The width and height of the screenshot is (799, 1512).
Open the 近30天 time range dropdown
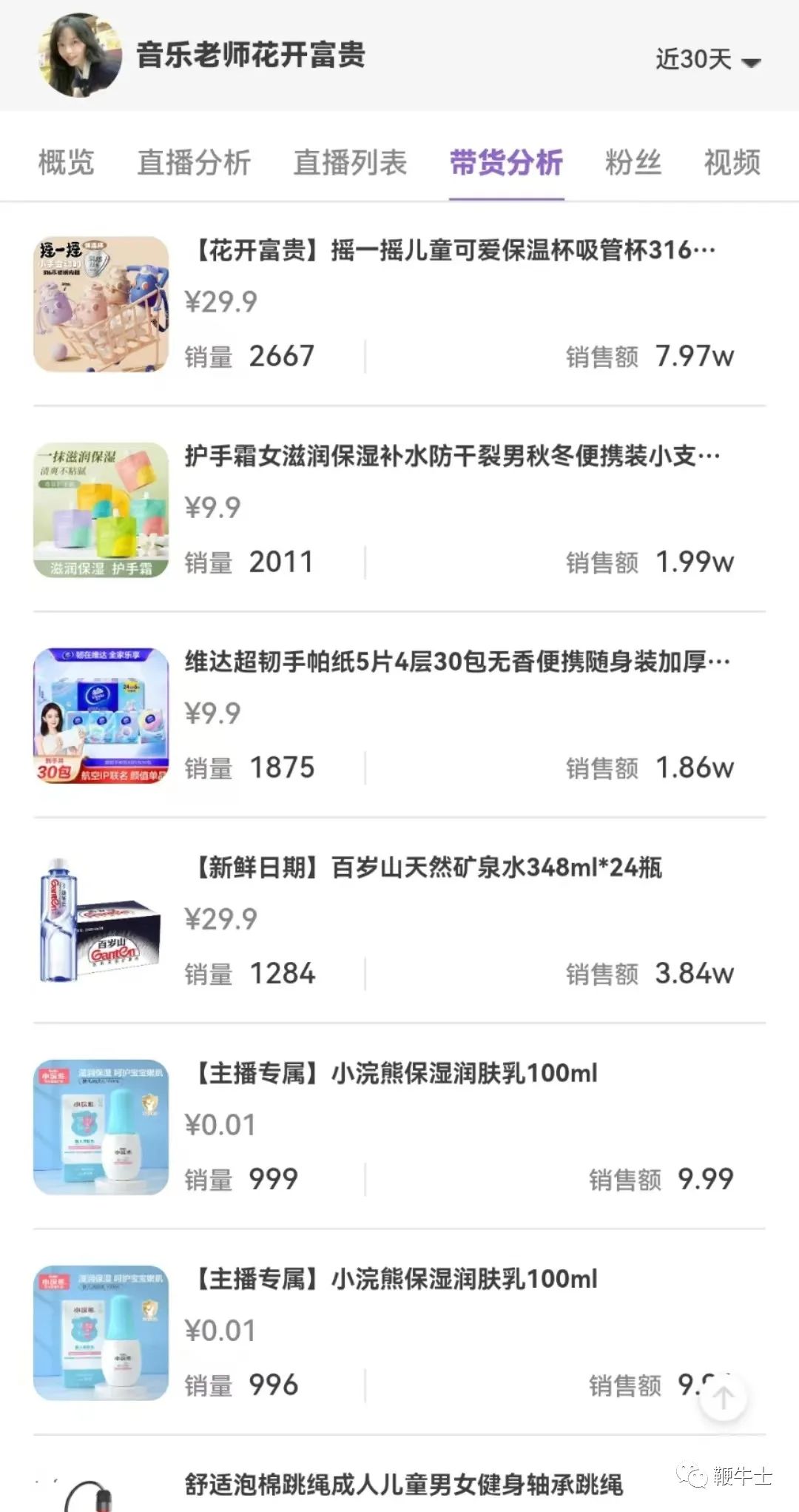(x=707, y=59)
